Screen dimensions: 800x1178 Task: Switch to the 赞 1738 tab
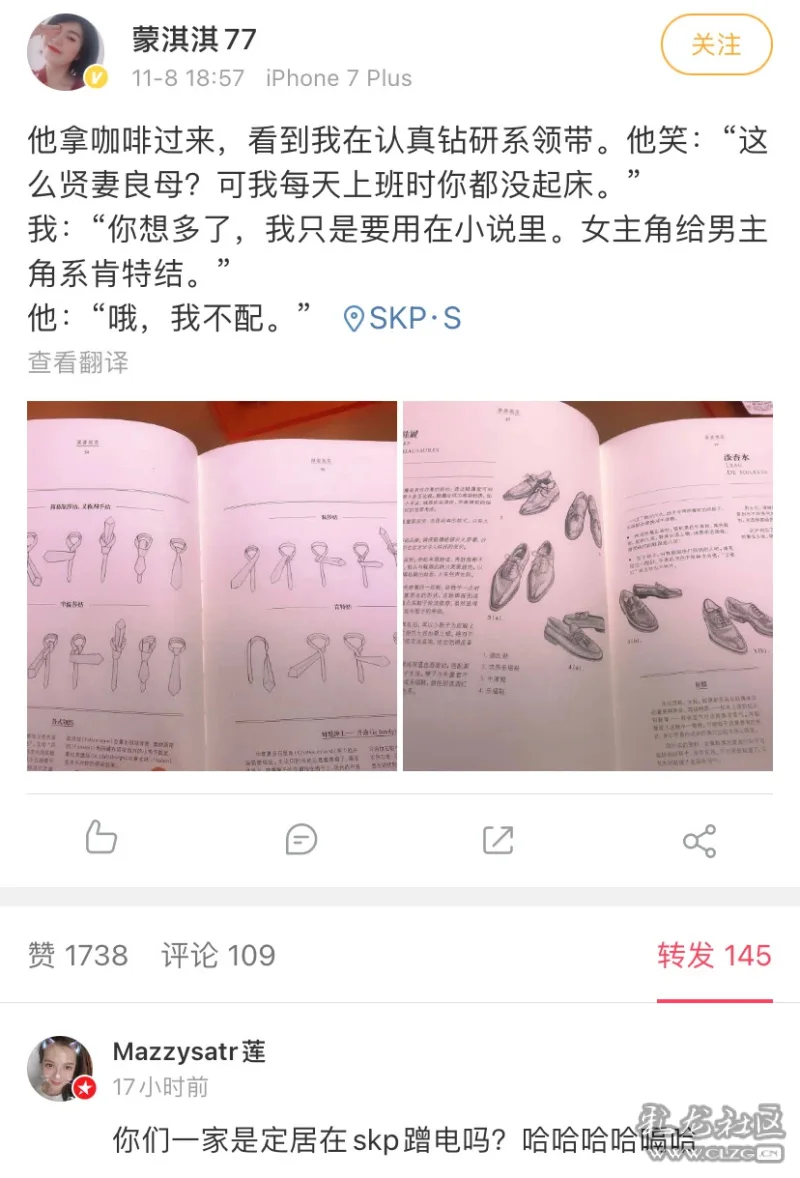pyautogui.click(x=78, y=955)
